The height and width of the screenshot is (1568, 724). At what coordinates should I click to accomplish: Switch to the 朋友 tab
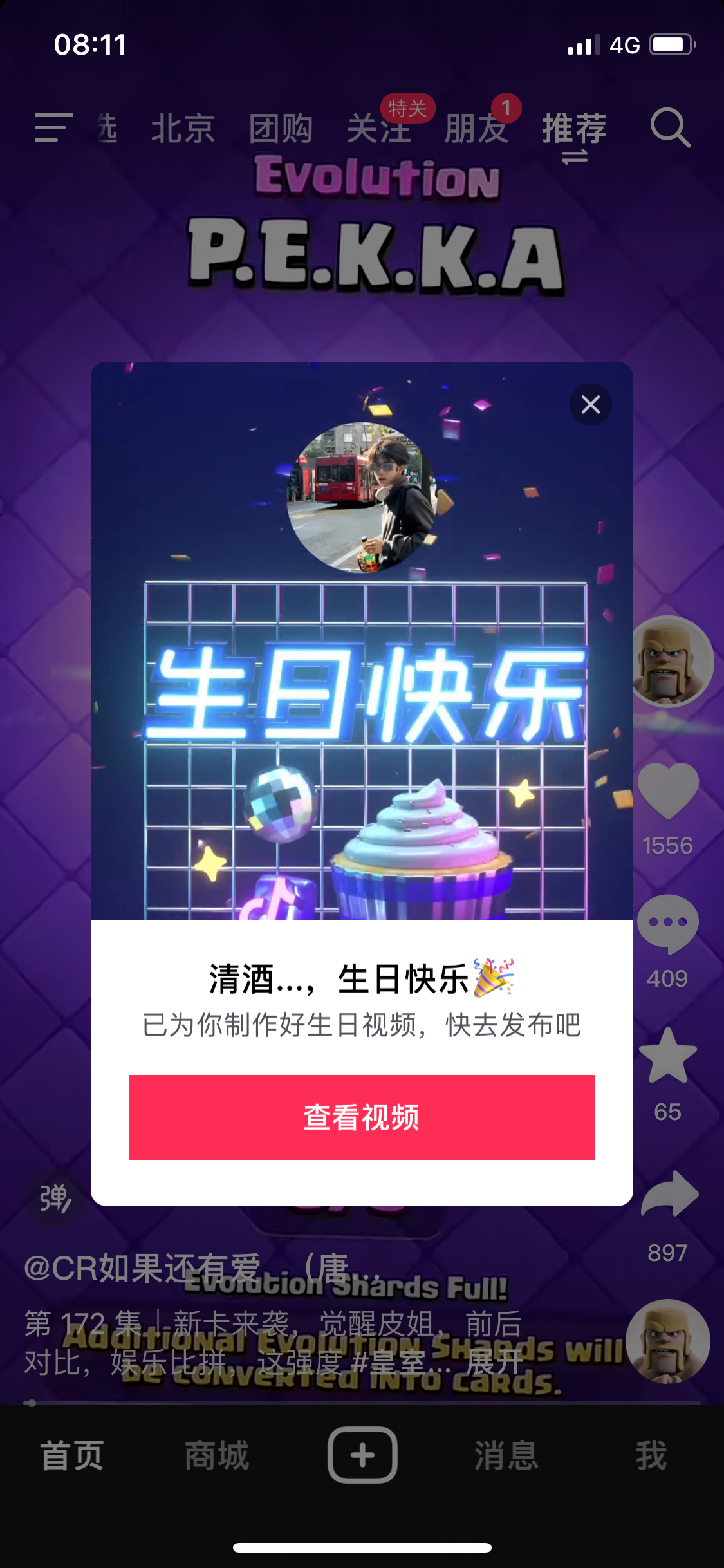point(476,128)
